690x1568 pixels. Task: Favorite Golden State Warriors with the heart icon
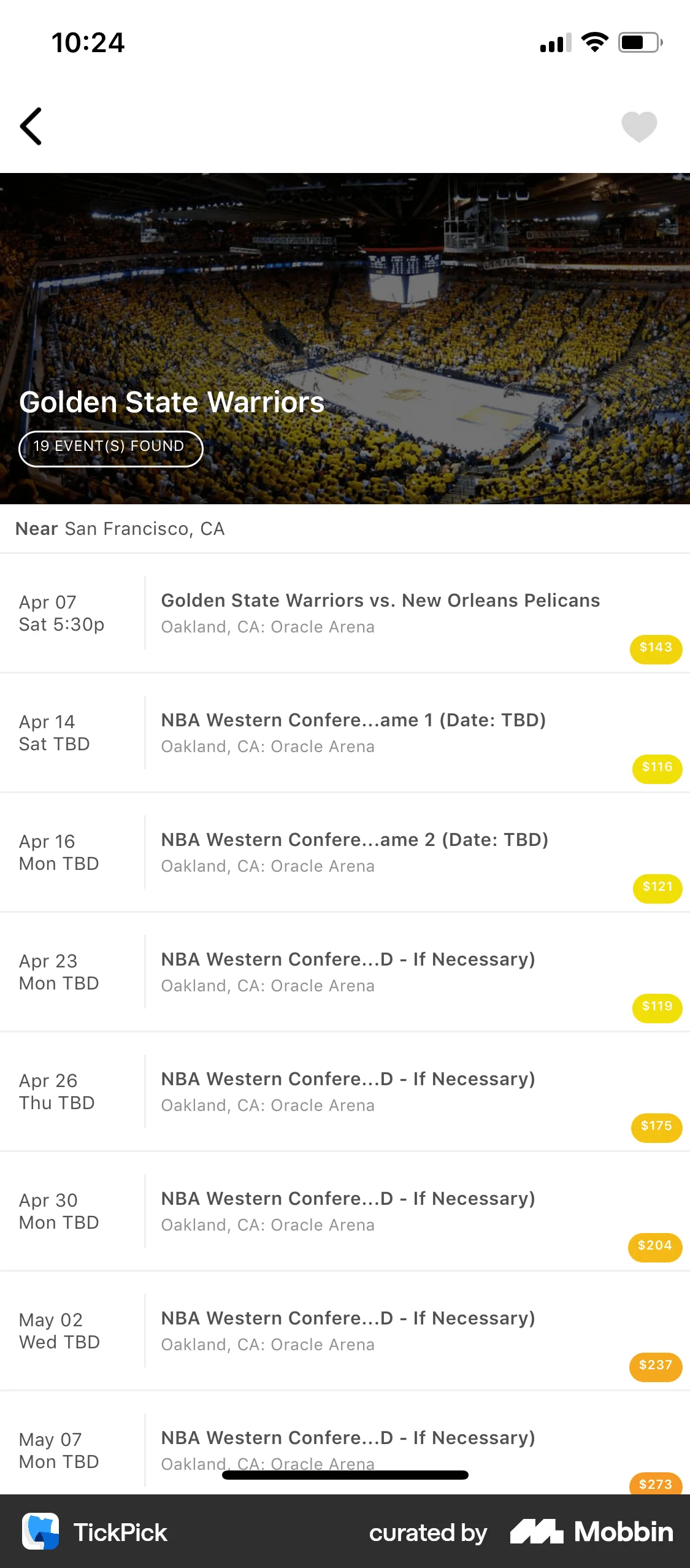coord(638,126)
